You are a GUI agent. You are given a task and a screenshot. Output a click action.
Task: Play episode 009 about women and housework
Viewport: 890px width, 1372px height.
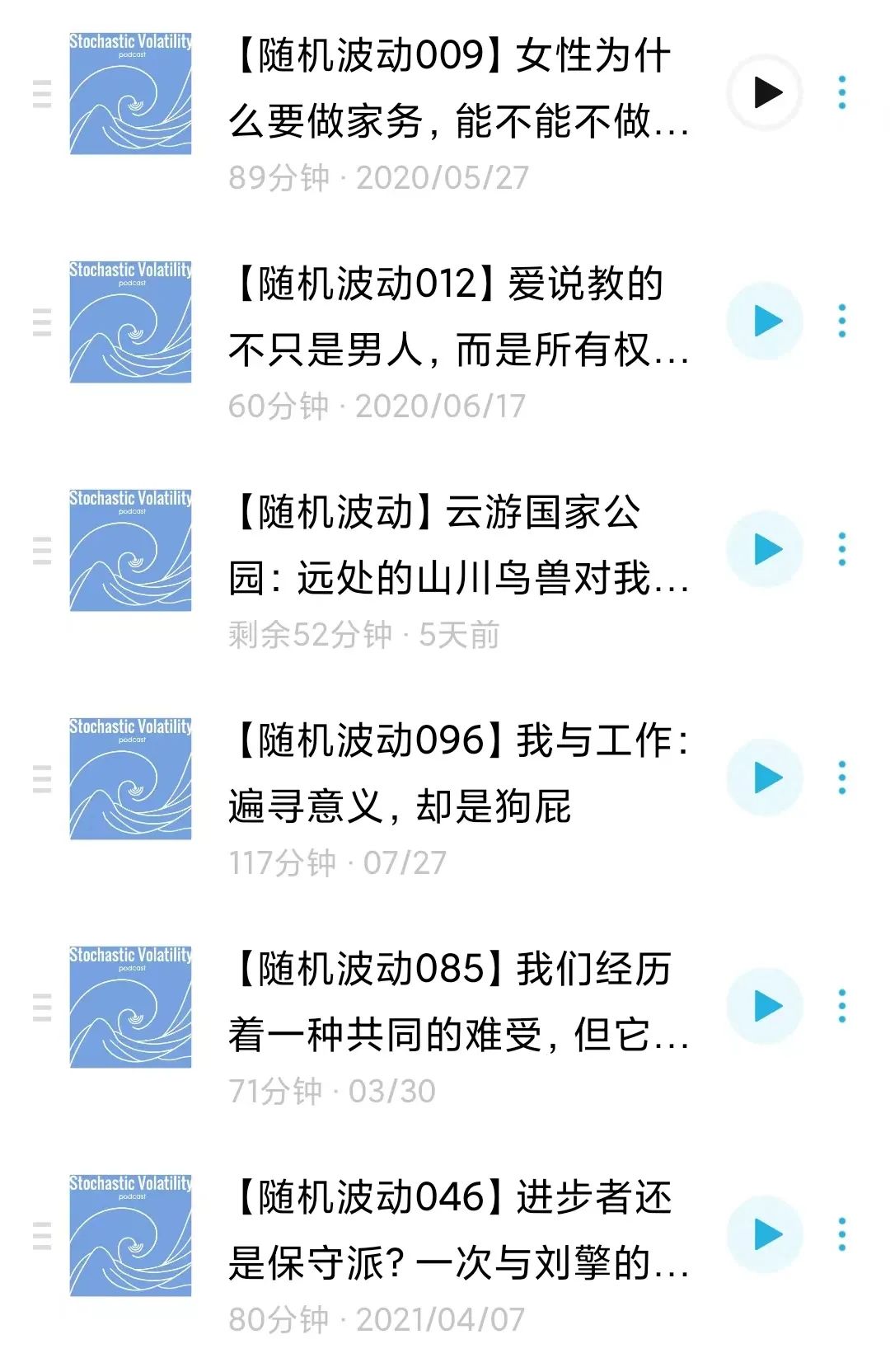pos(766,92)
